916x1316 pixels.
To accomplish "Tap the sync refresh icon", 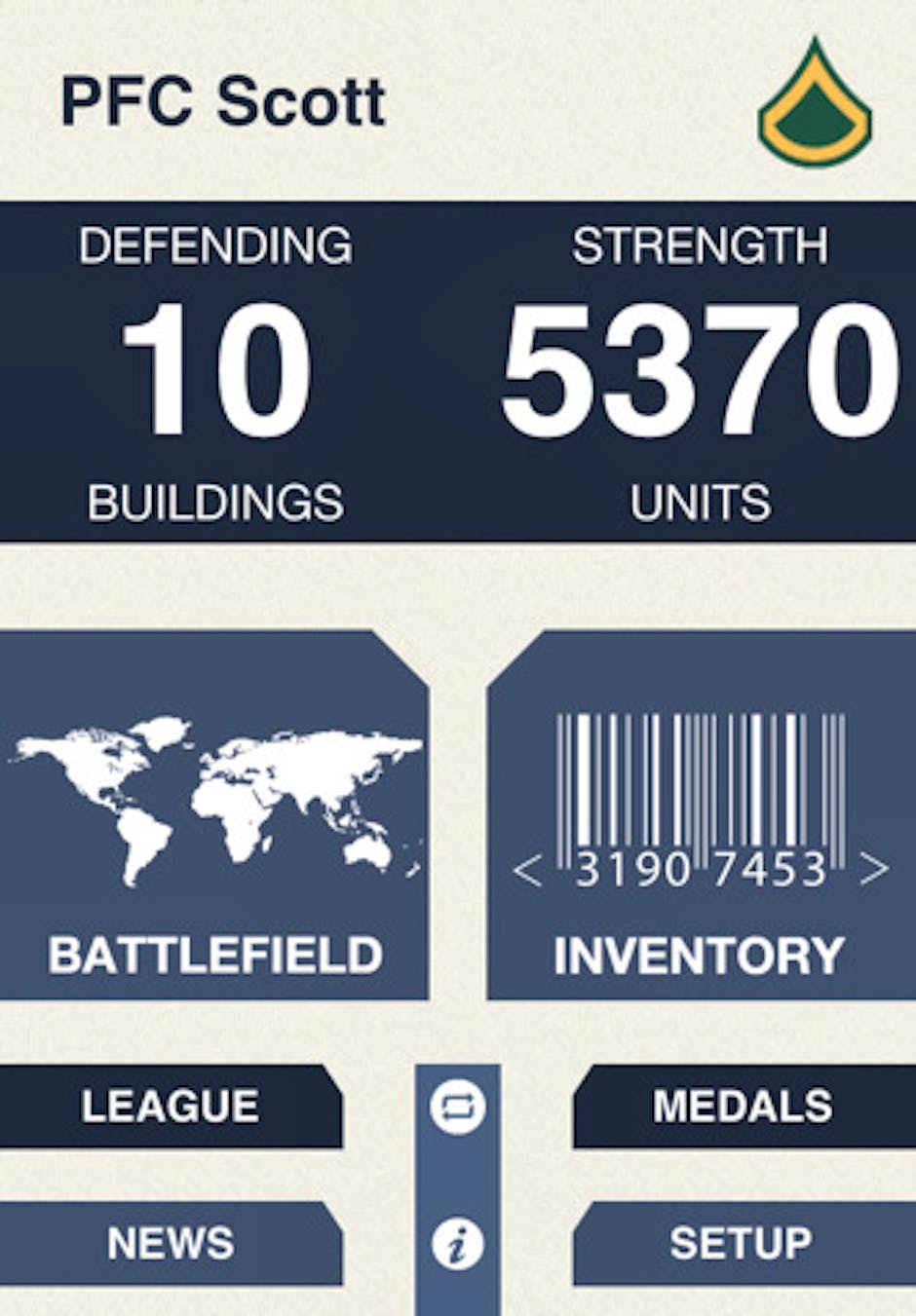I will click(458, 1108).
